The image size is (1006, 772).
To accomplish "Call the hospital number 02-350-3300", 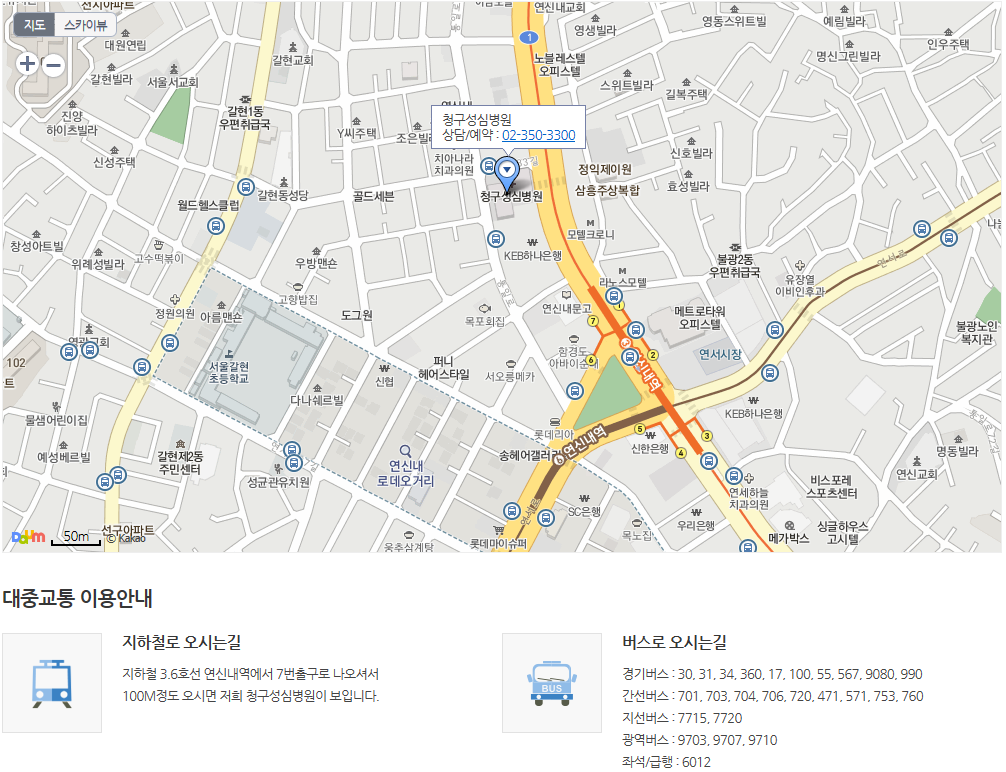I will point(538,135).
